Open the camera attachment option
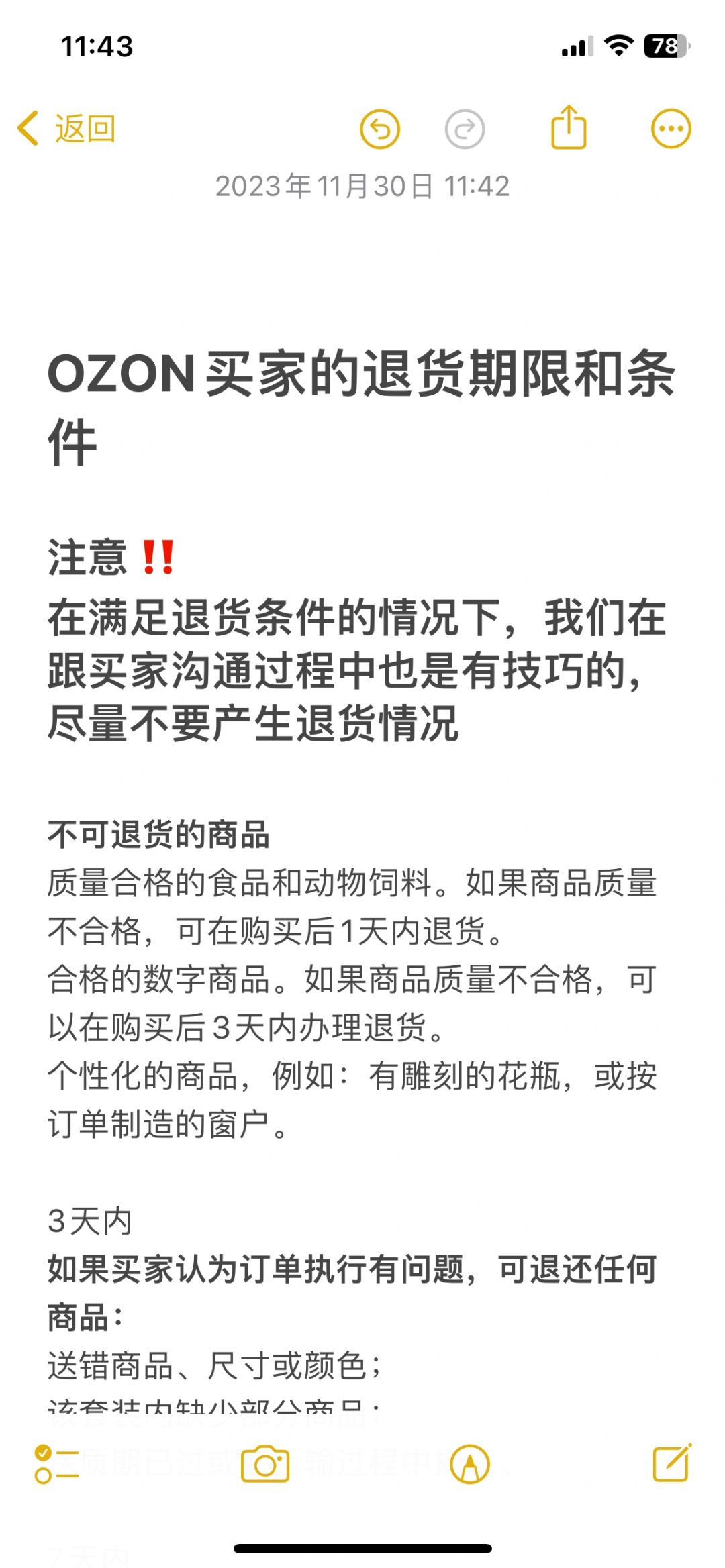The height and width of the screenshot is (1568, 725). coord(265,1463)
